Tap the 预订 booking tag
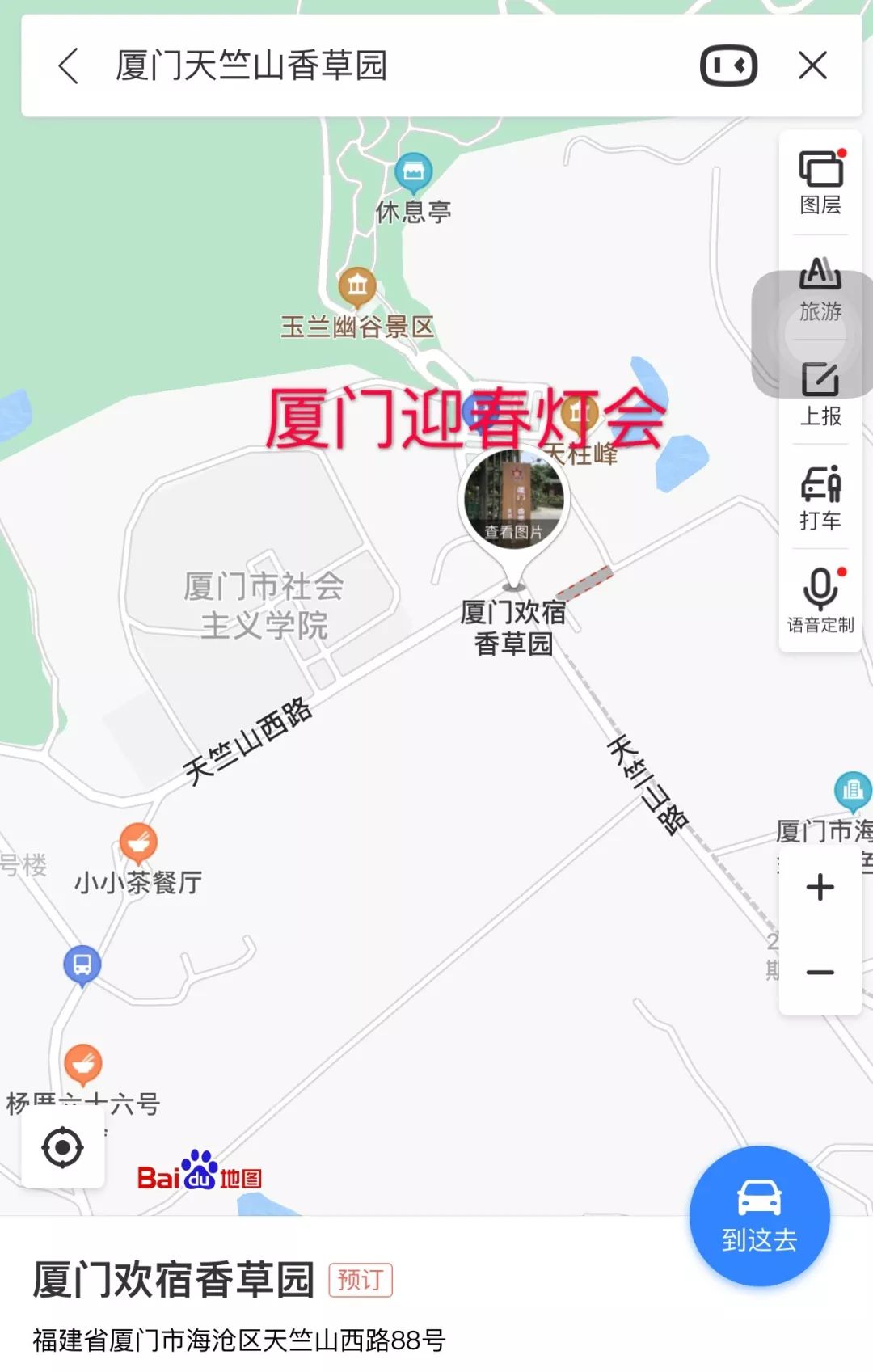This screenshot has width=873, height=1372. (361, 1280)
